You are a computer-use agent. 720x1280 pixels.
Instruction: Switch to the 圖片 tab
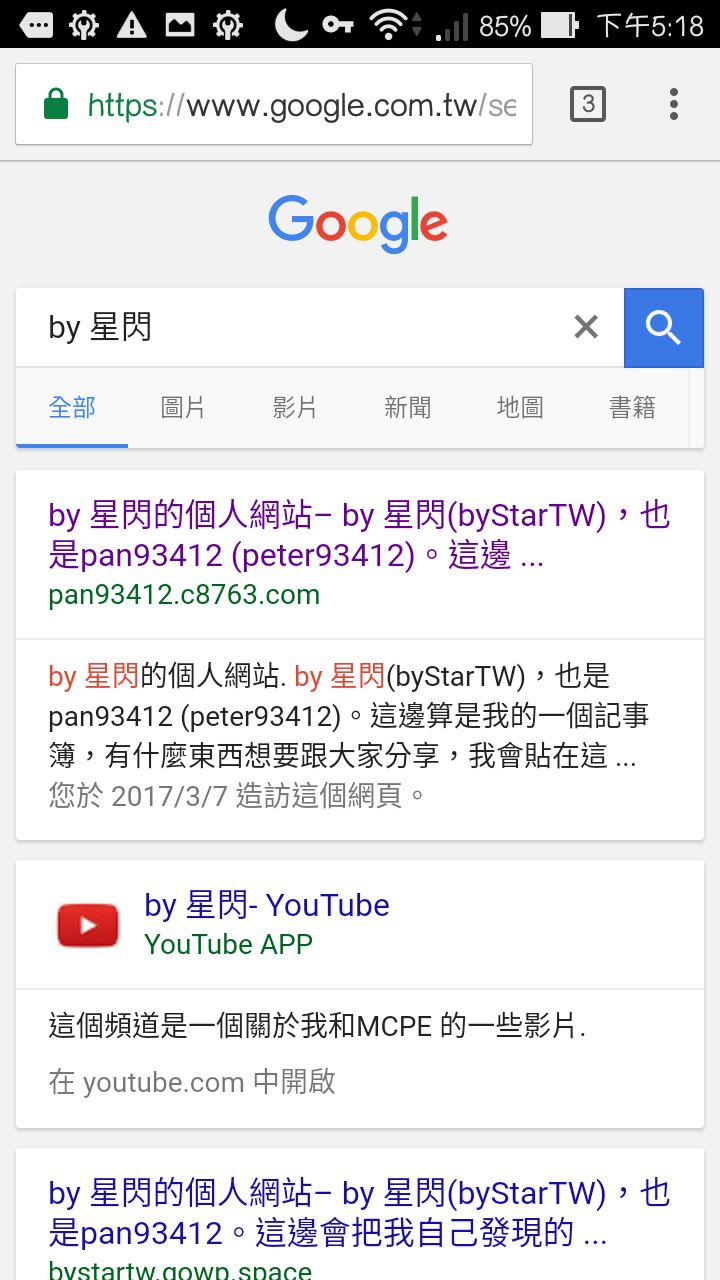coord(183,407)
